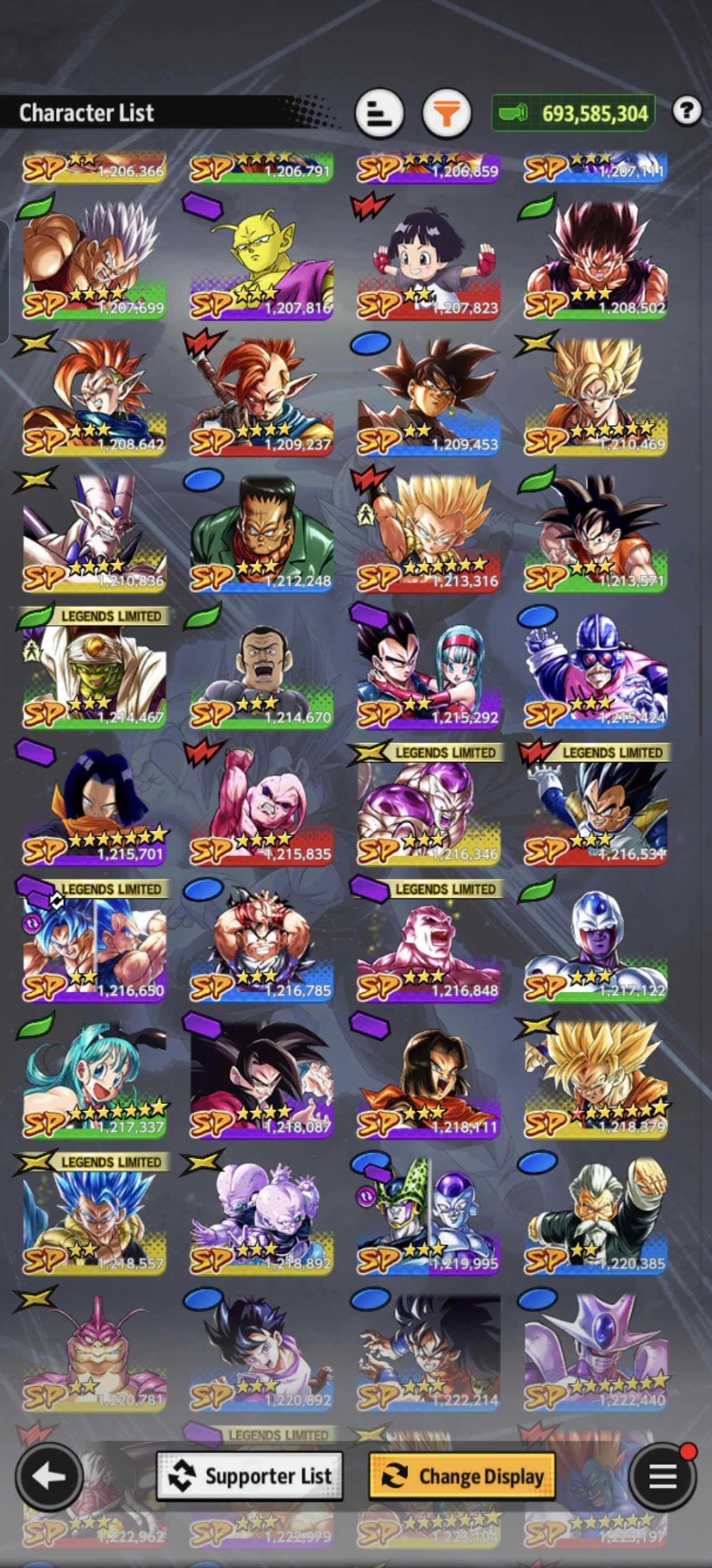Viewport: 712px width, 1568px height.
Task: Open the question mark help icon
Action: 686,111
